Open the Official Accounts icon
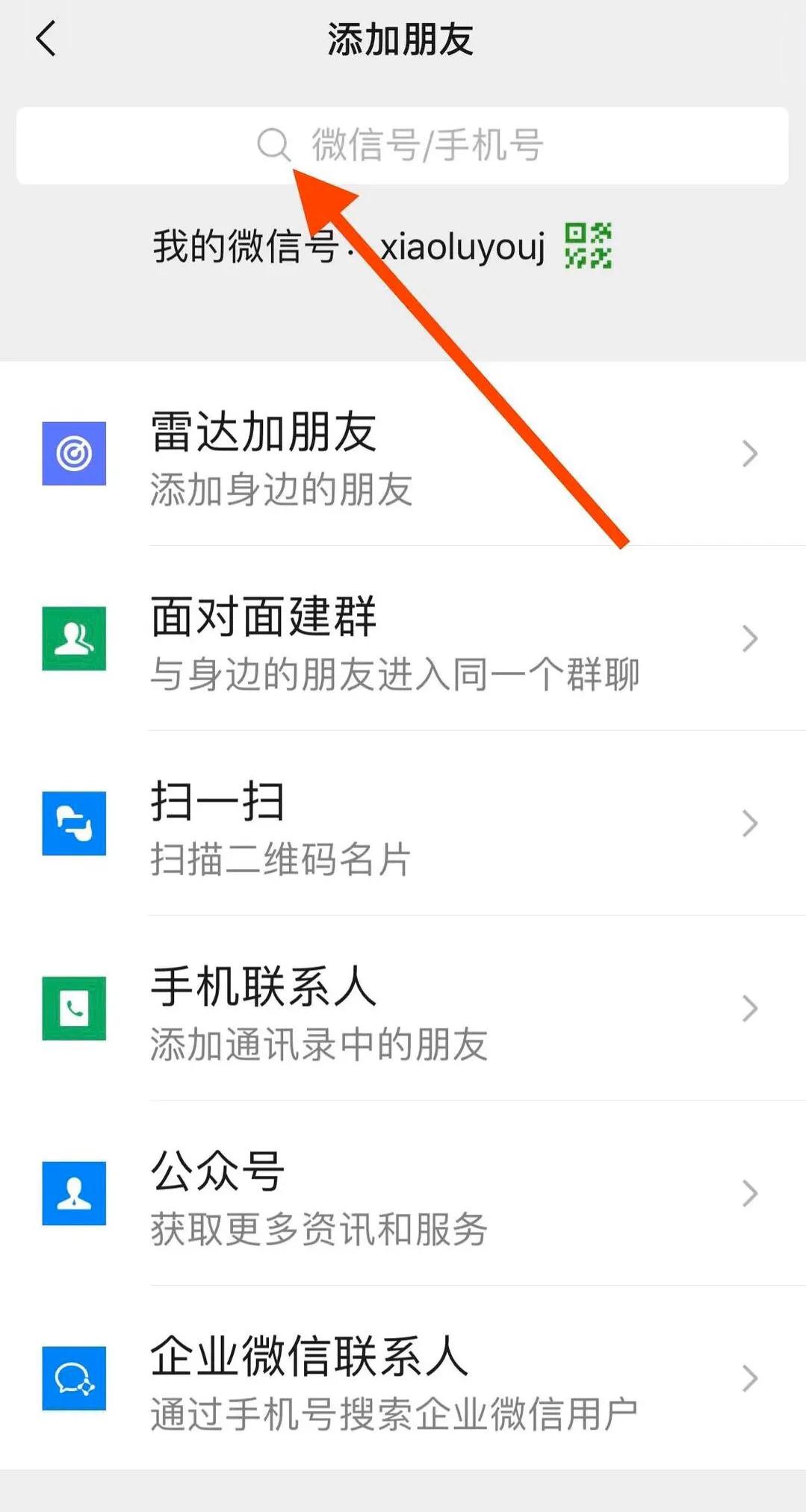 74,1193
